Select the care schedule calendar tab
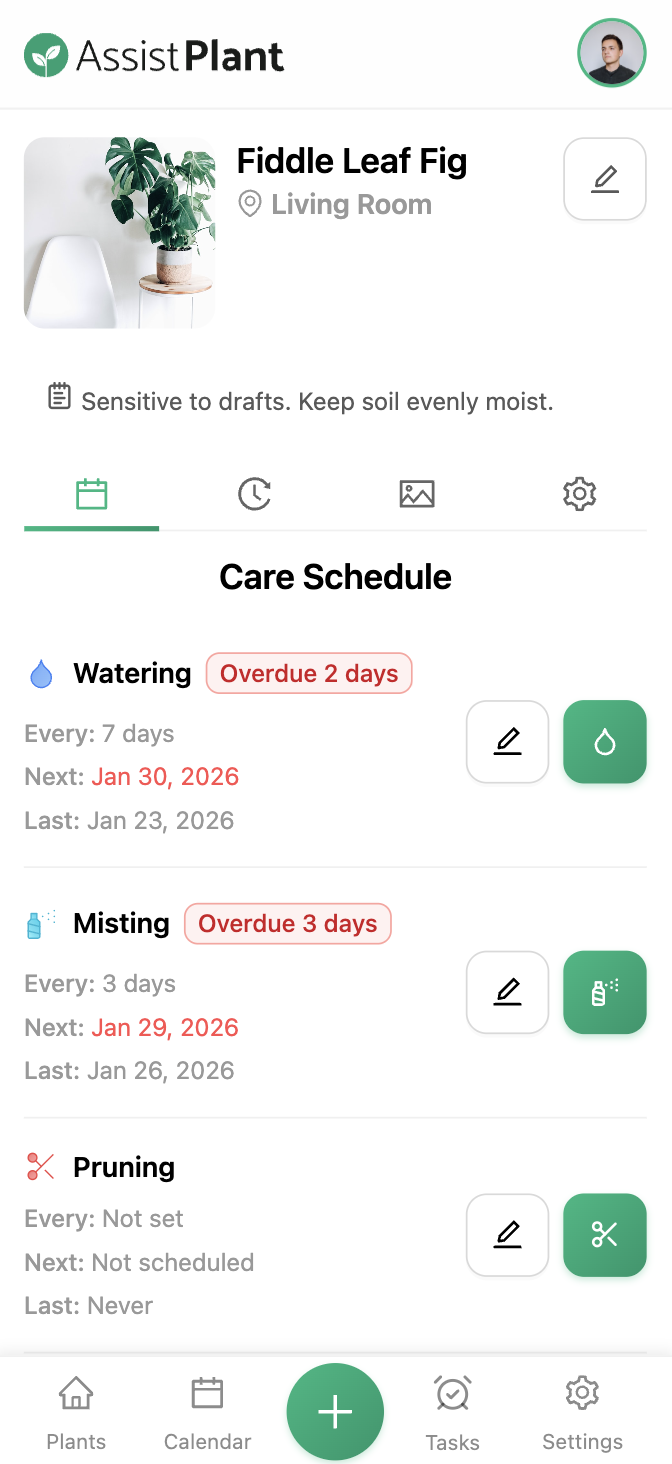The width and height of the screenshot is (672, 1464). coord(91,493)
